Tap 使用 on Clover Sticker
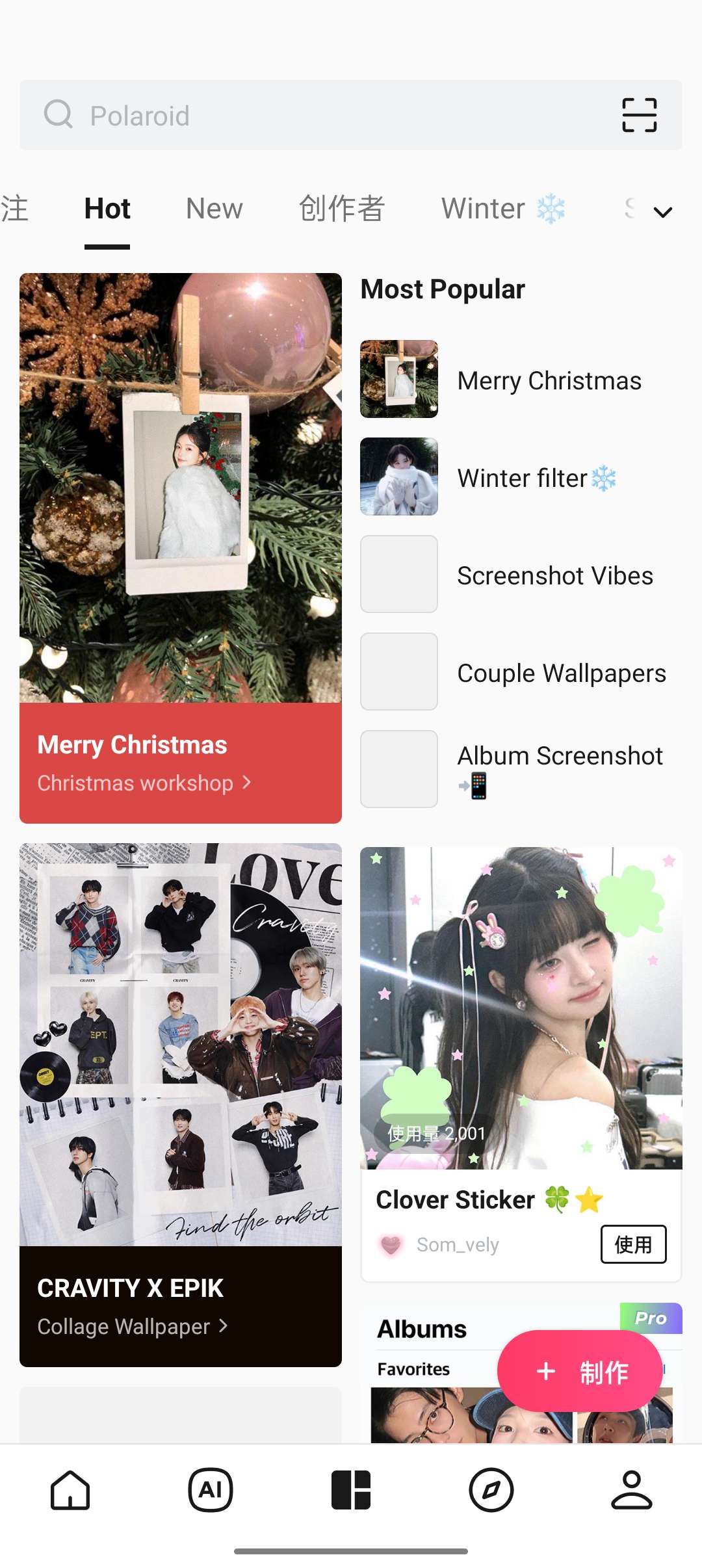 [633, 1244]
